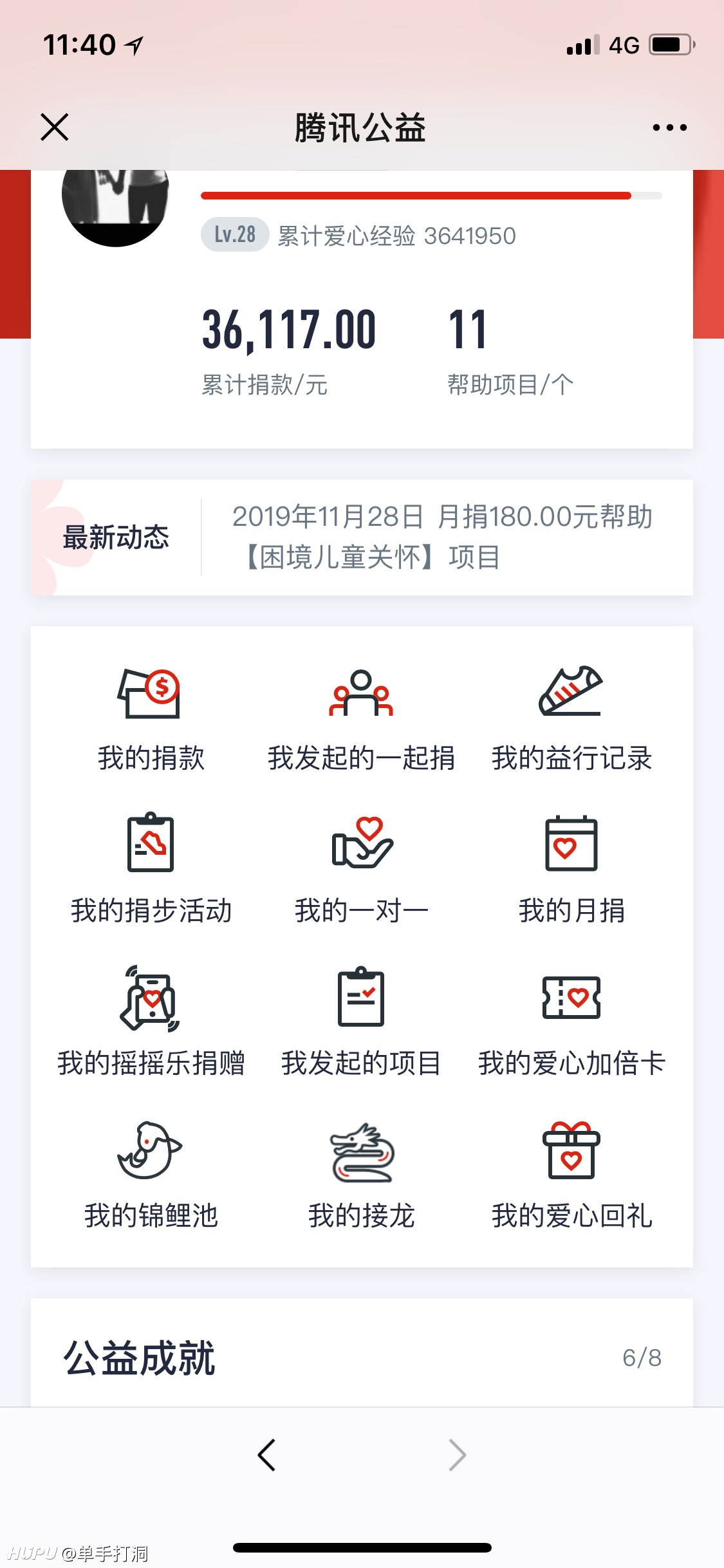The width and height of the screenshot is (724, 1568).
Task: Go back with the browser back arrow
Action: click(x=266, y=1455)
